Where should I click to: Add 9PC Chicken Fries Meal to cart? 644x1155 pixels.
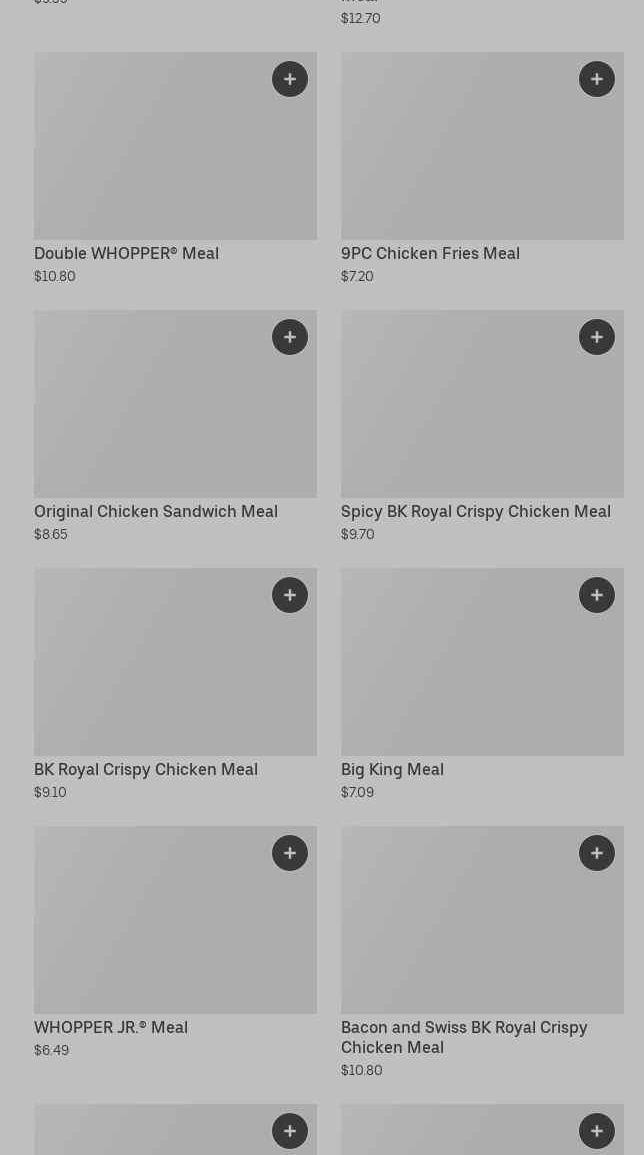597,79
